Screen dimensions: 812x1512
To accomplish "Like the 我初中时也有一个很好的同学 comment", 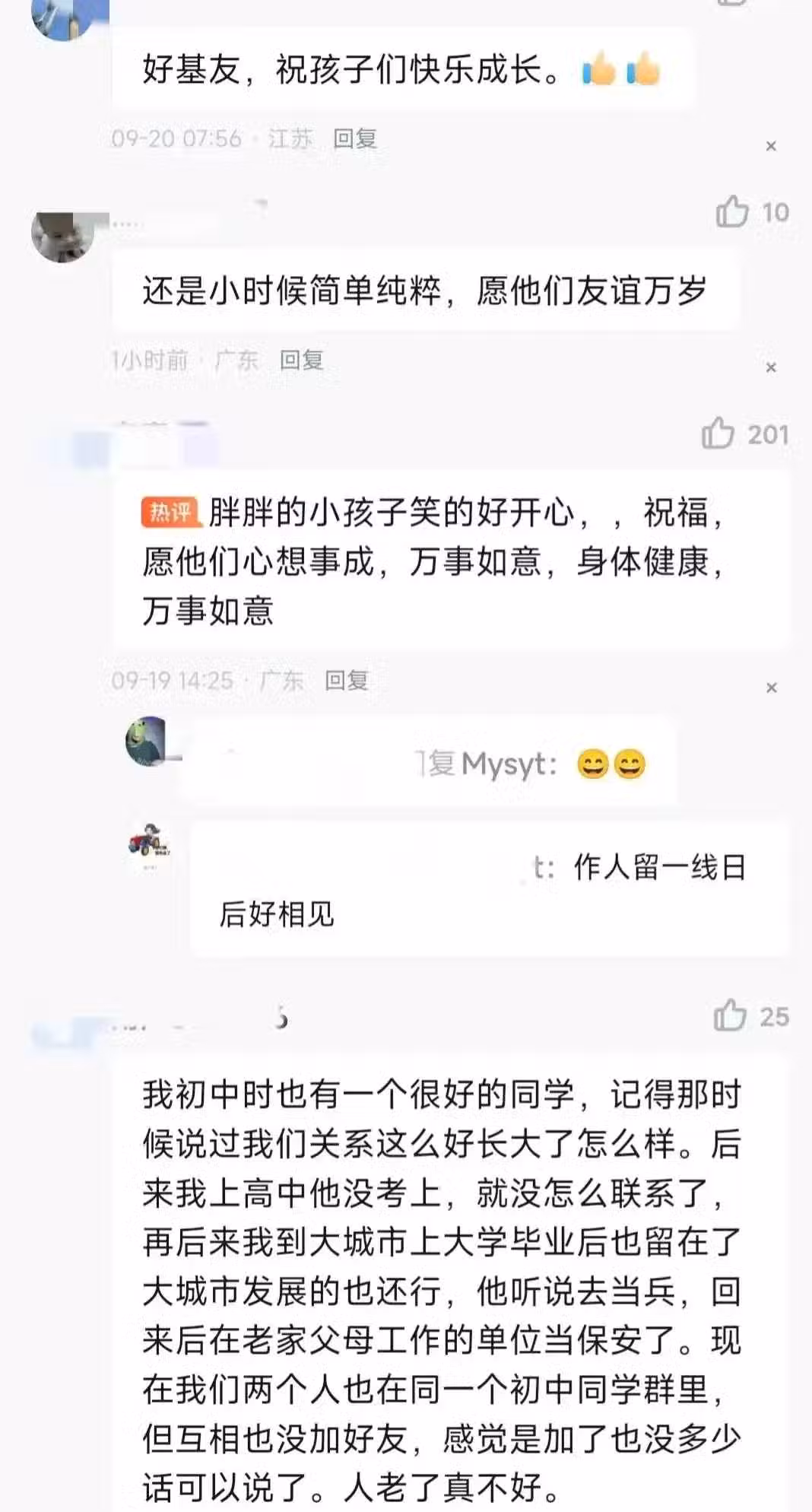I will 731,1015.
